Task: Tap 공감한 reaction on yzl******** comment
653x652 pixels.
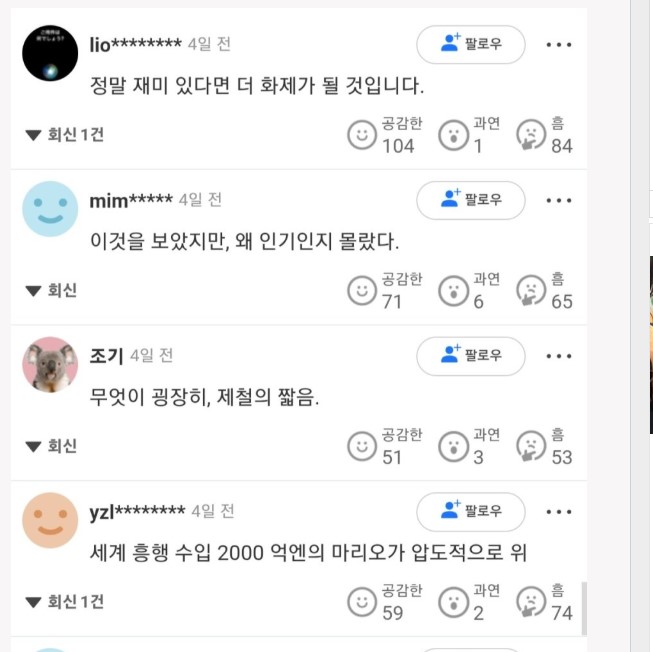Action: pos(363,602)
